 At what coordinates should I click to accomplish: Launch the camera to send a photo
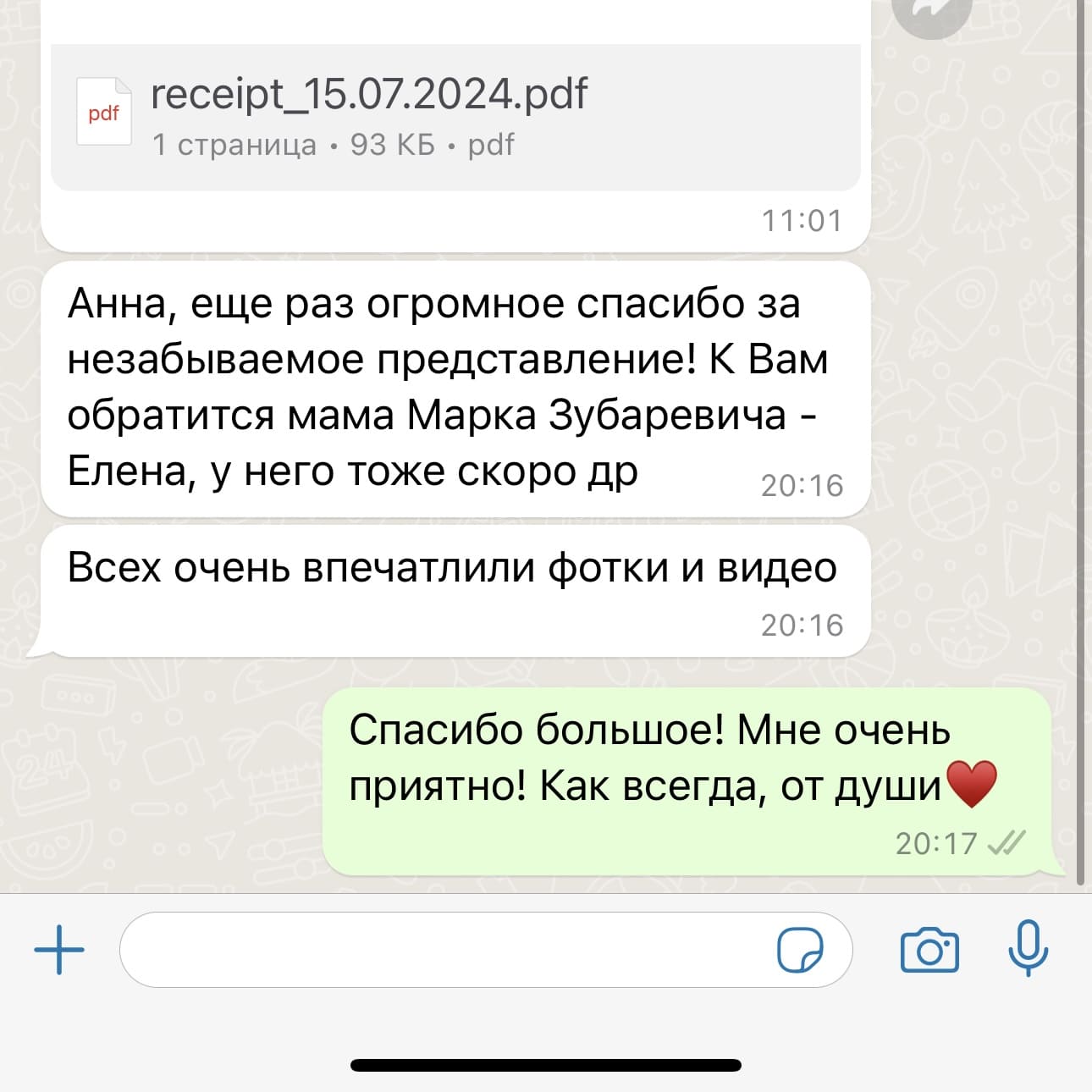[x=929, y=950]
